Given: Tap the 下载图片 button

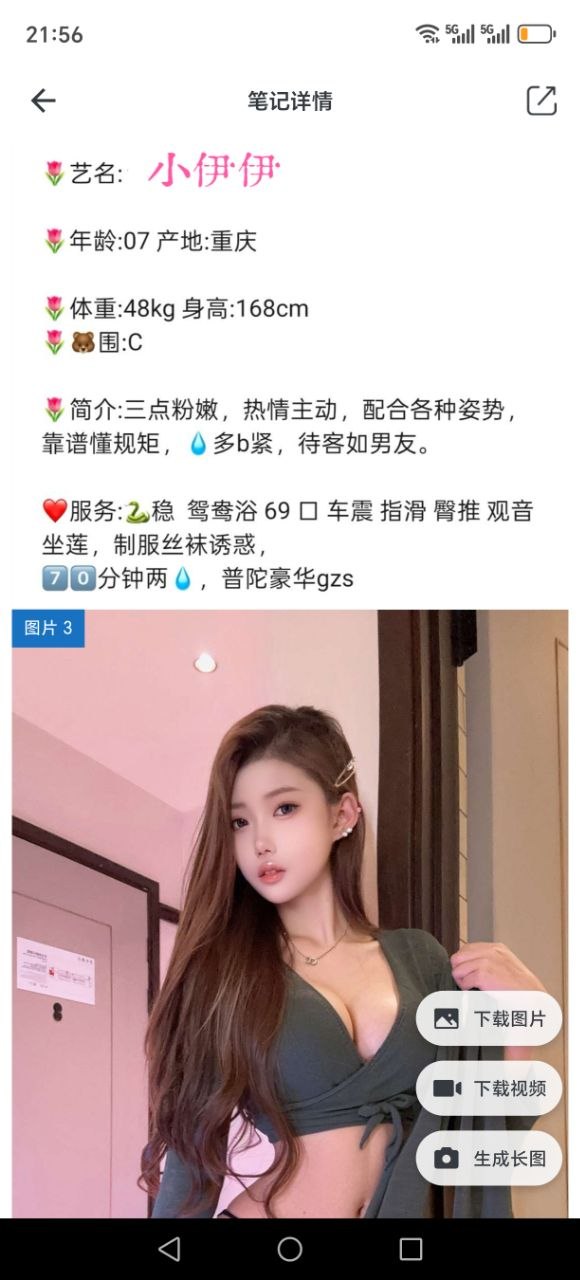Looking at the screenshot, I should pos(489,1019).
